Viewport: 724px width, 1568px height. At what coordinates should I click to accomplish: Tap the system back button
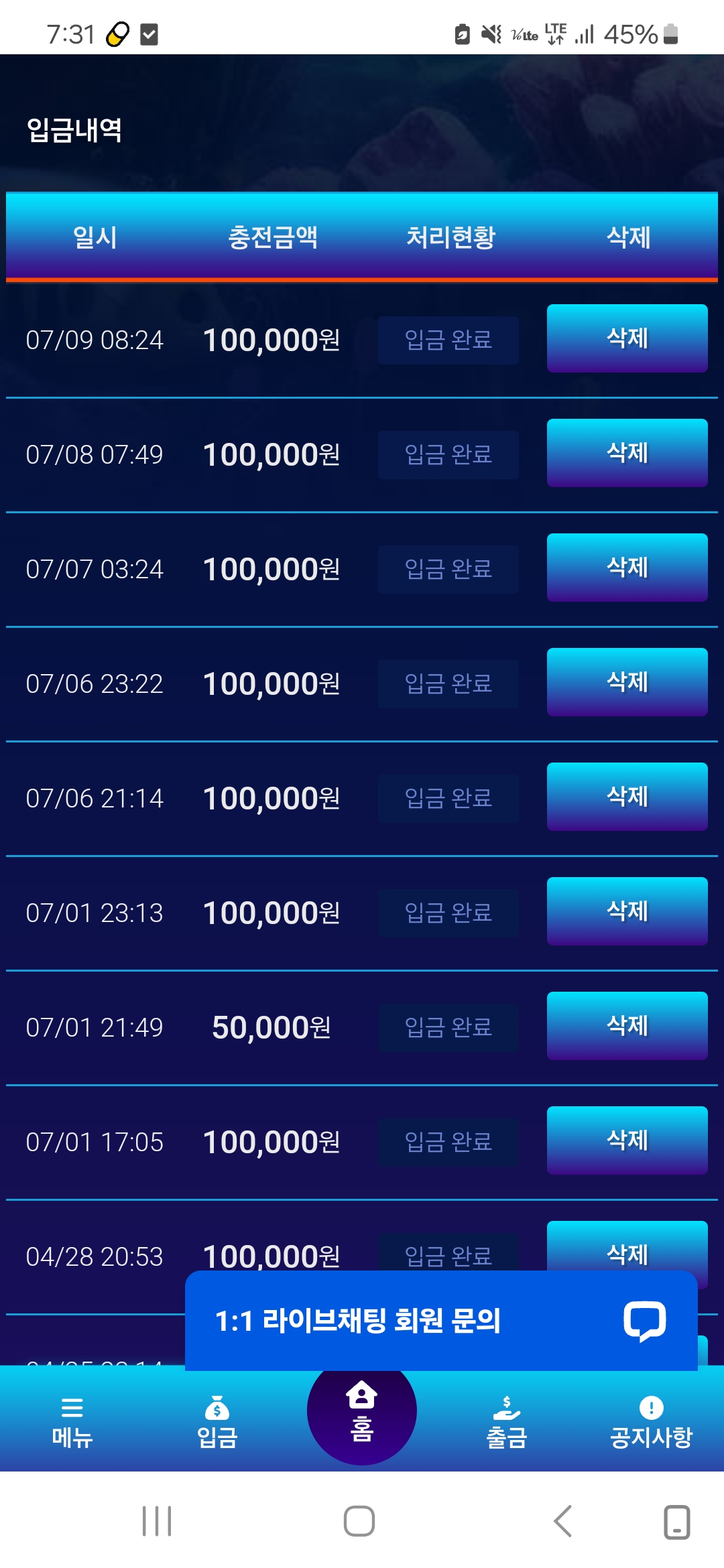(563, 1521)
